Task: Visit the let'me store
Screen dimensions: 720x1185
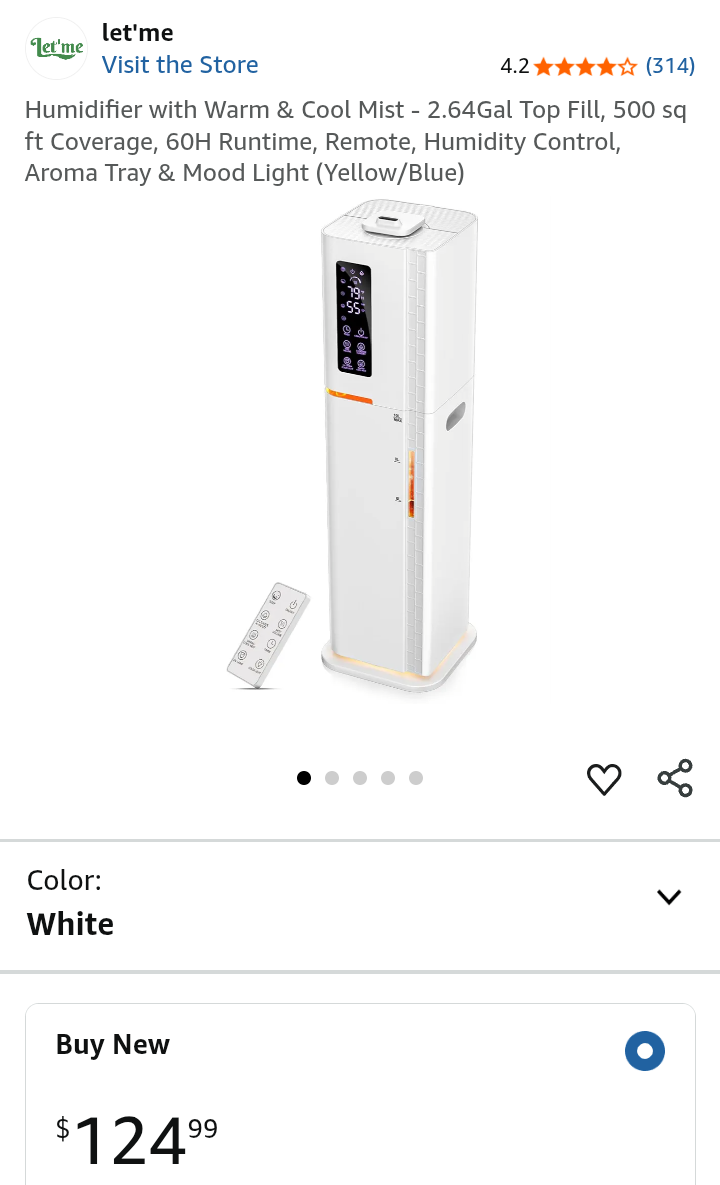Action: (180, 65)
